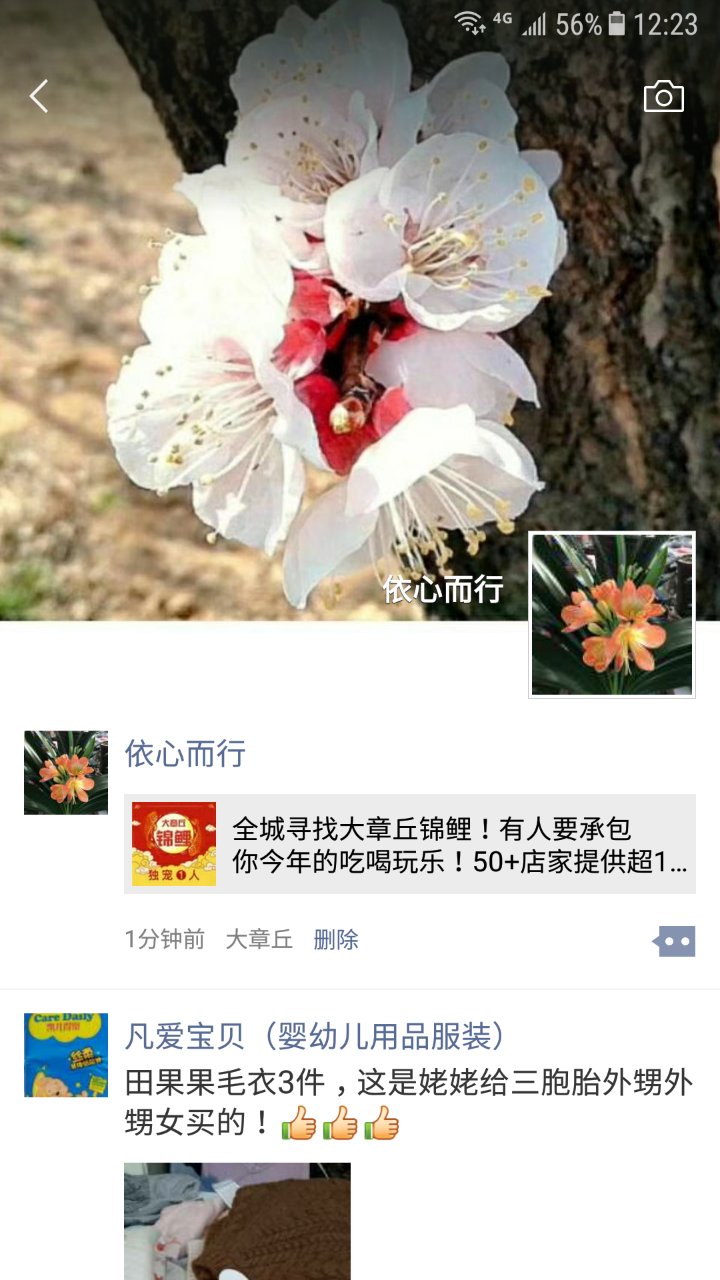Open the orange flower profile picture in the header

[611, 614]
